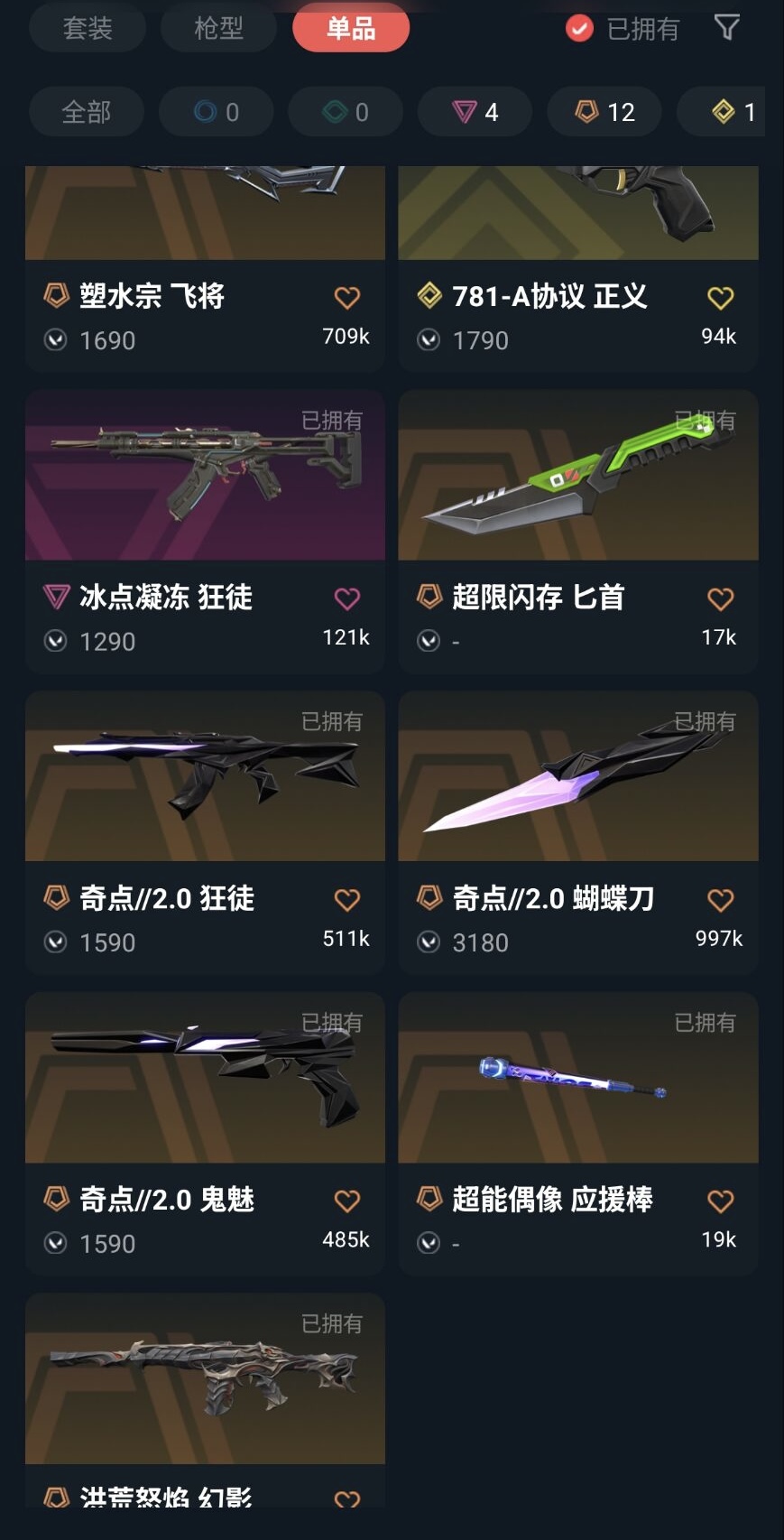Select the 全部 filter chip
Image resolution: width=784 pixels, height=1540 pixels.
[87, 112]
